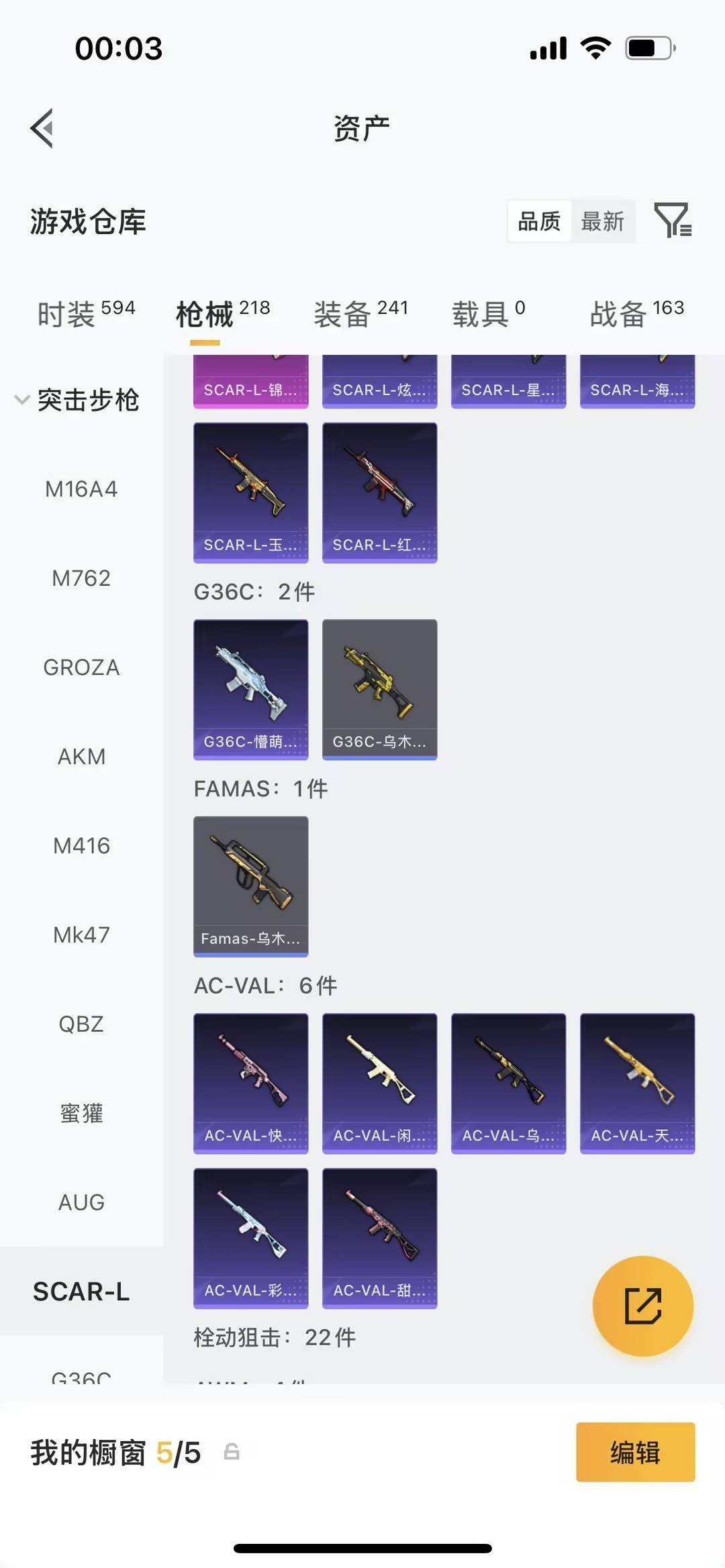This screenshot has height=1568, width=725.
Task: Collapse the 突击步枪 category
Action: 77,400
